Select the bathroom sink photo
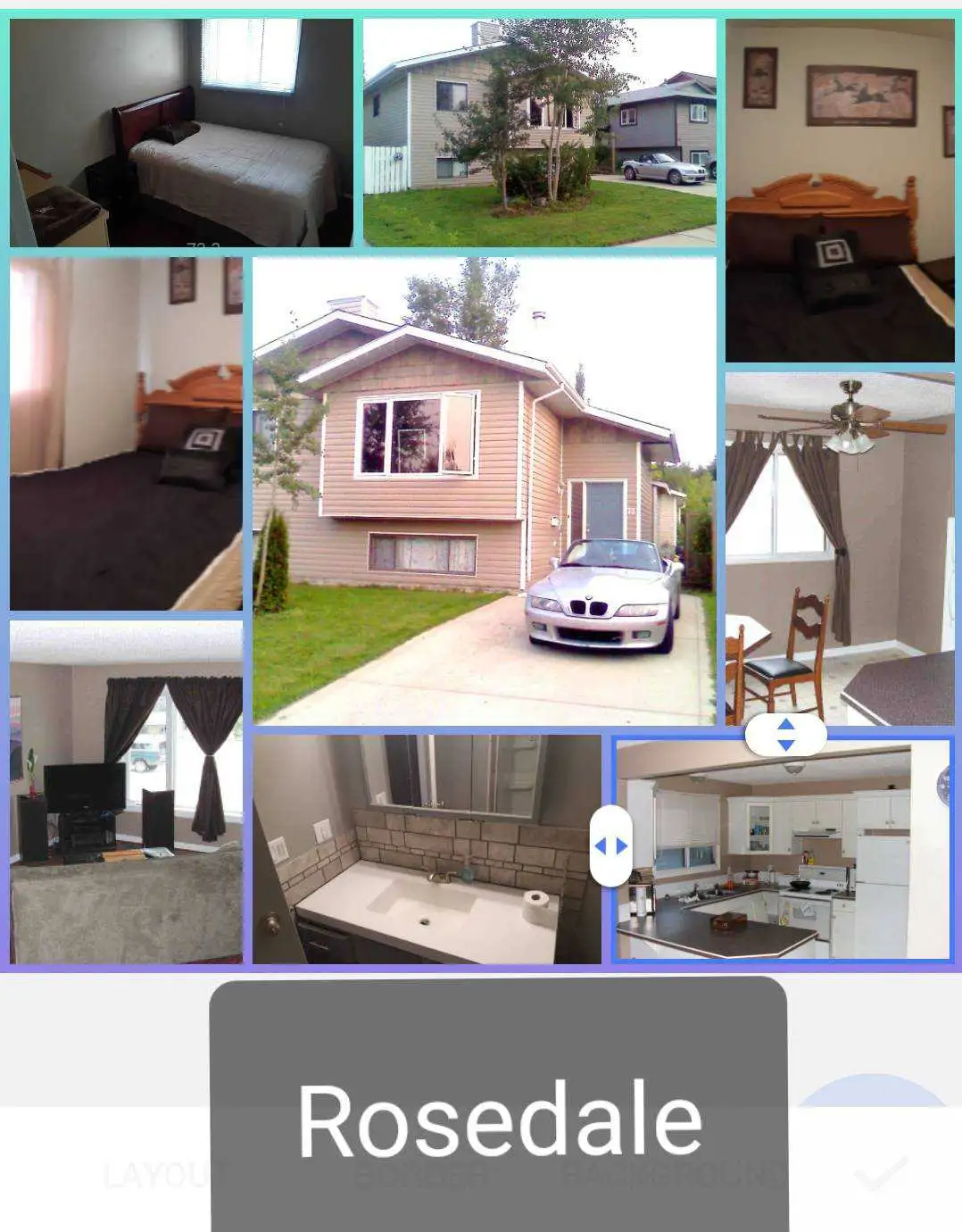Viewport: 962px width, 1232px height. point(427,849)
